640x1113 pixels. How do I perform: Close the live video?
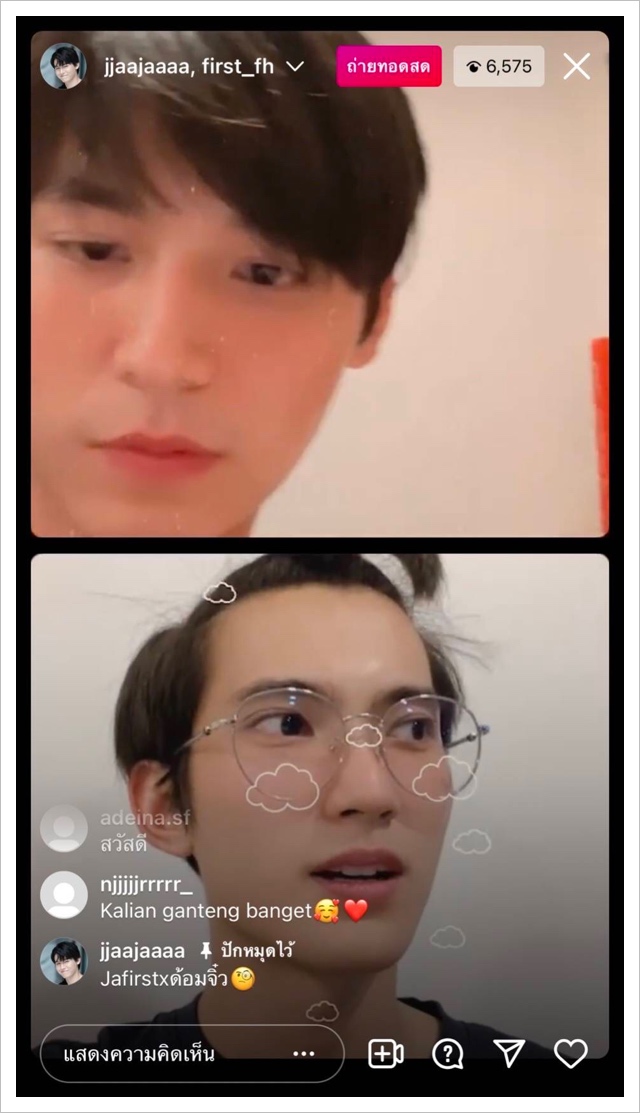[577, 67]
